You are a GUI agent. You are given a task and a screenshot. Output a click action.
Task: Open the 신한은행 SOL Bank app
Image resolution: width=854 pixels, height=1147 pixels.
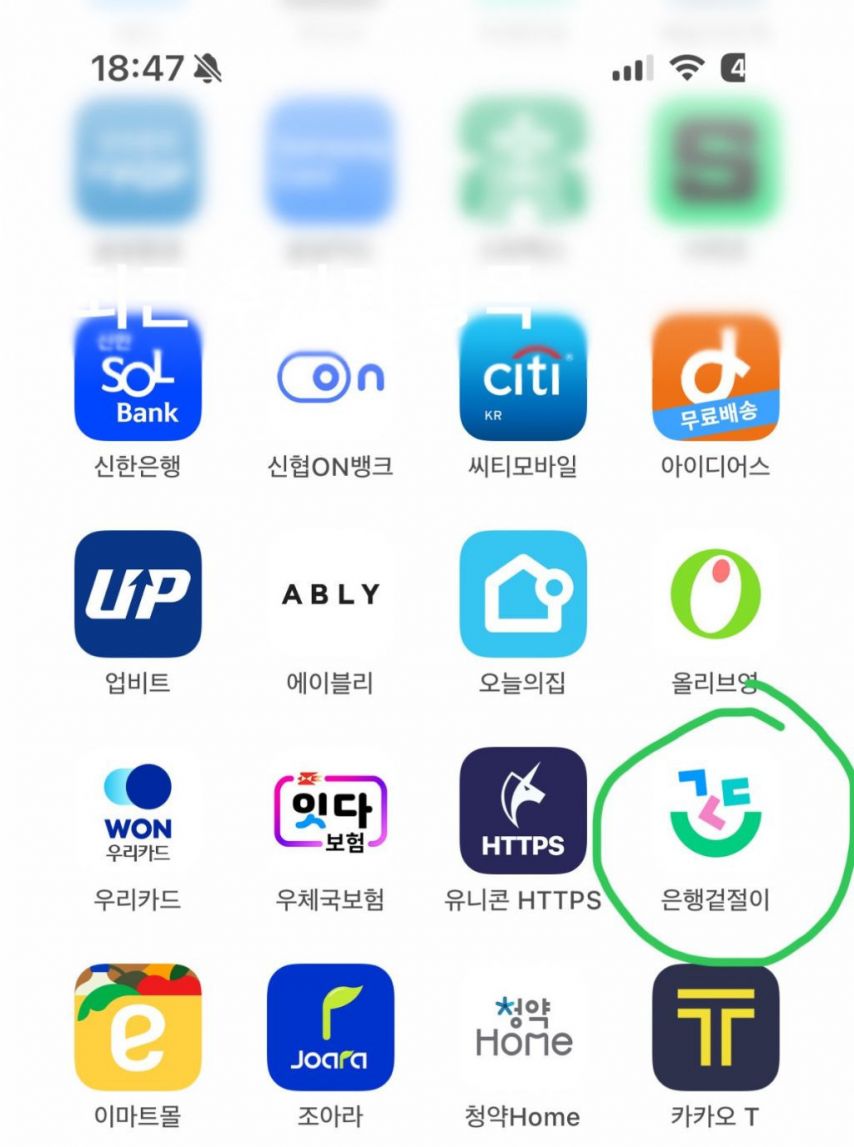click(138, 377)
